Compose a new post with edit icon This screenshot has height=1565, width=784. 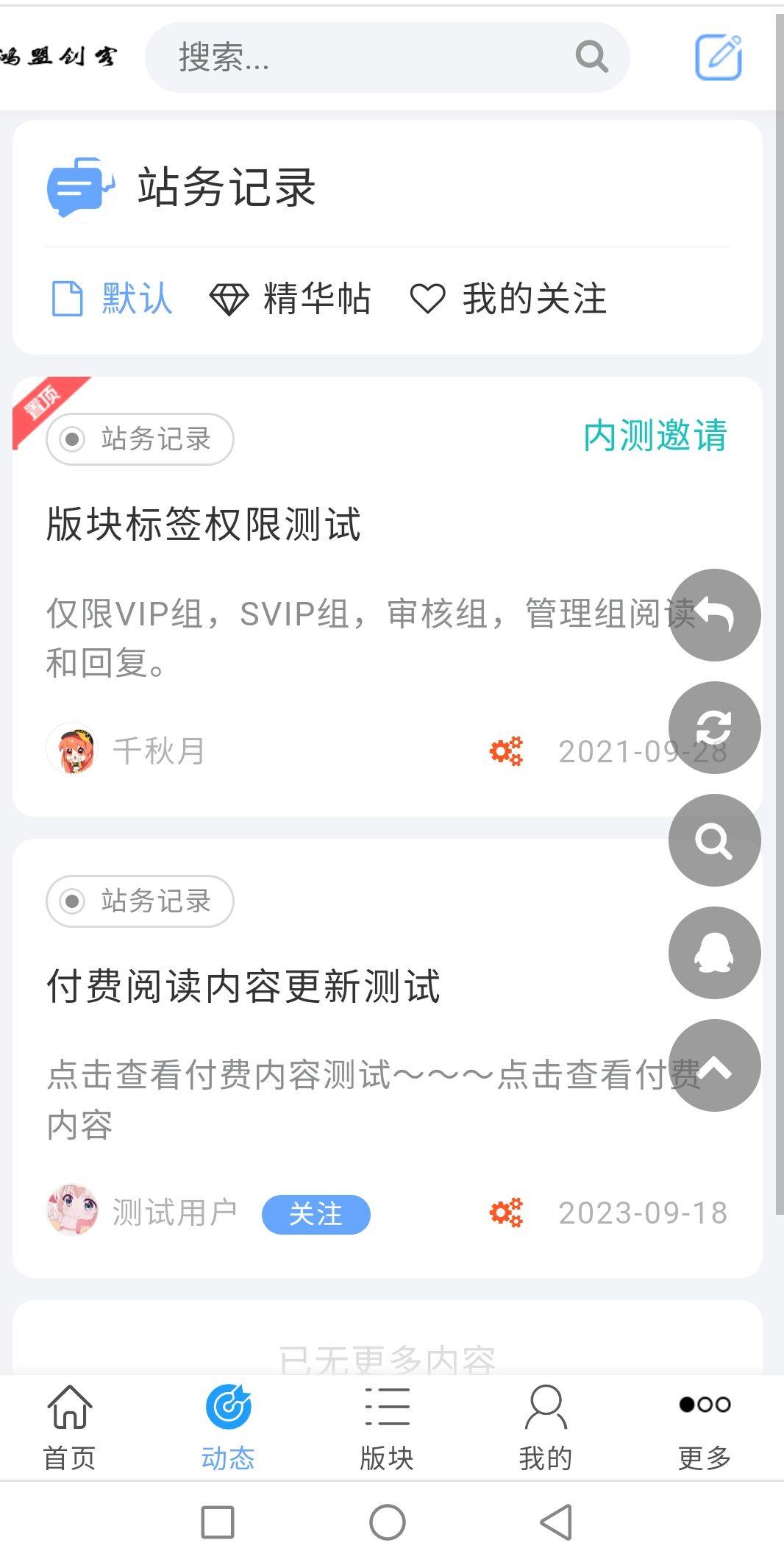718,57
